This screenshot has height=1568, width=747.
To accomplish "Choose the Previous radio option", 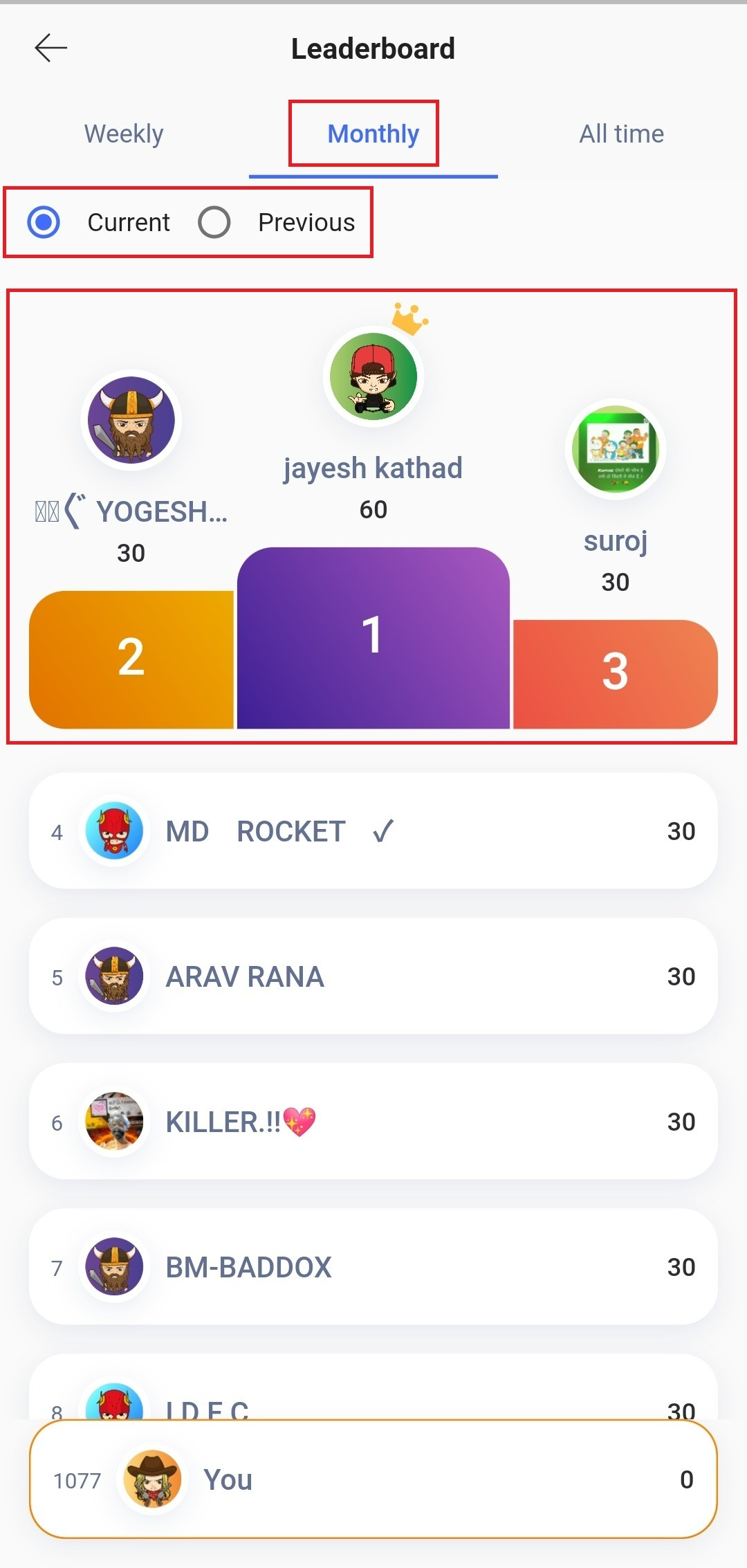I will (214, 223).
